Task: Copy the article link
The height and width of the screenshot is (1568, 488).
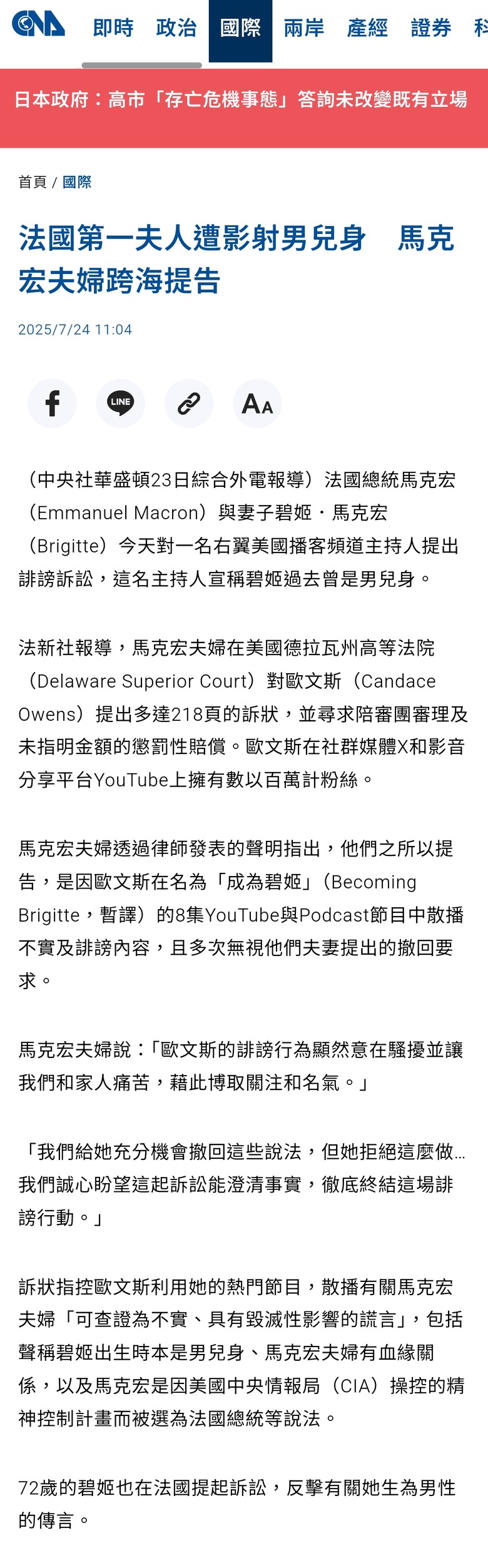Action: pos(189,404)
